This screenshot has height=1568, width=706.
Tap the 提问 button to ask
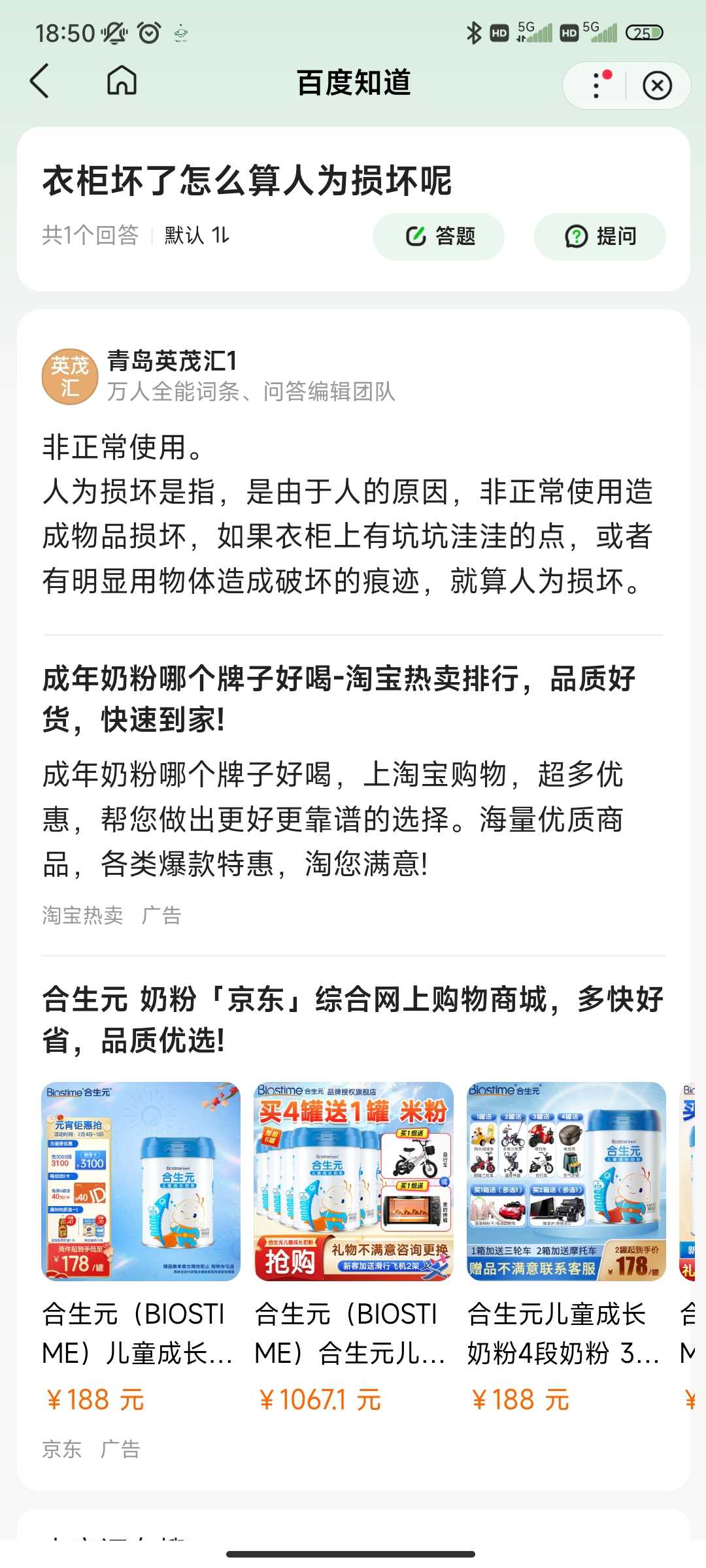[x=599, y=237]
